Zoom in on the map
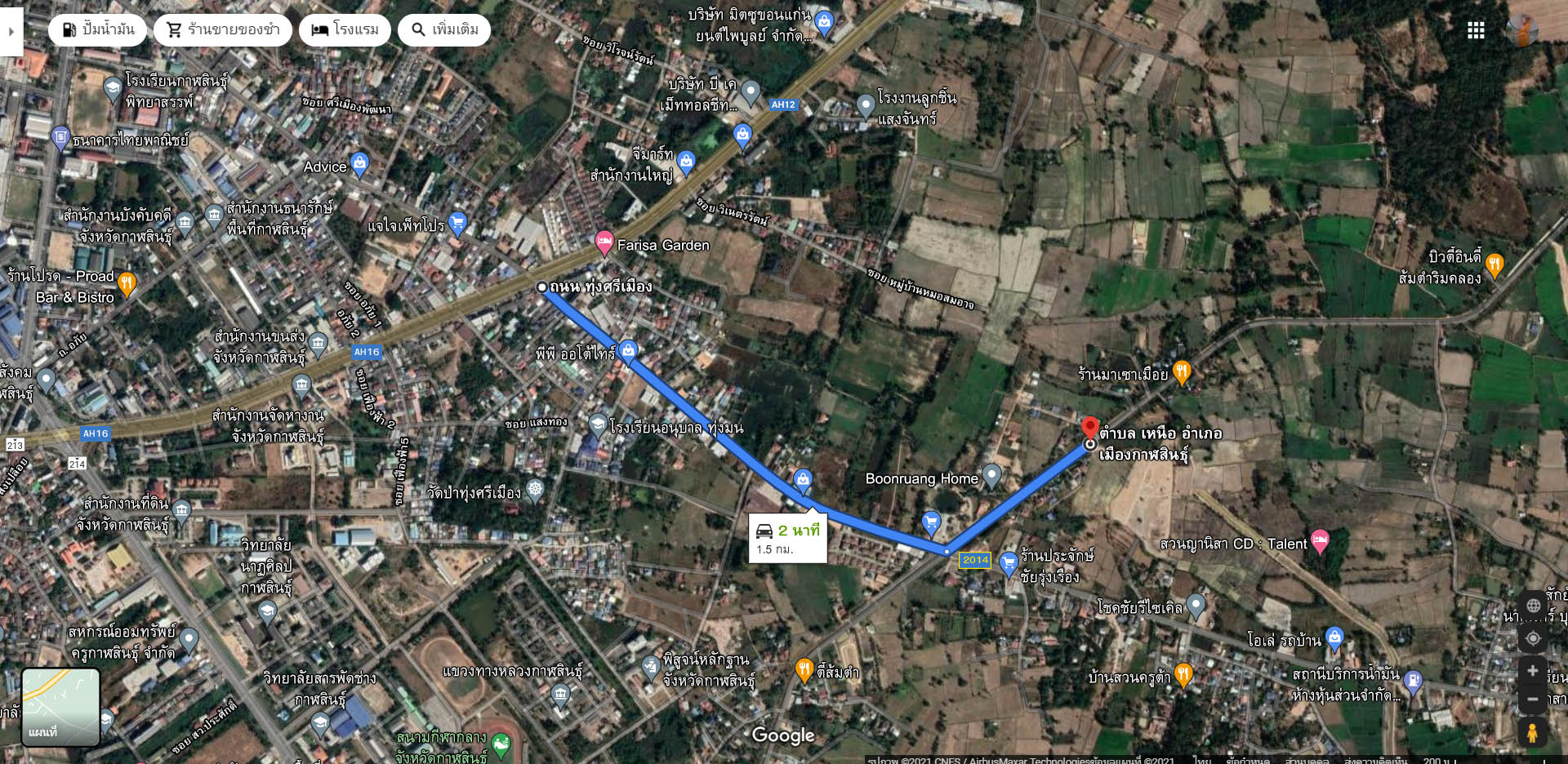Screen dimensions: 1568x764 point(1533,671)
